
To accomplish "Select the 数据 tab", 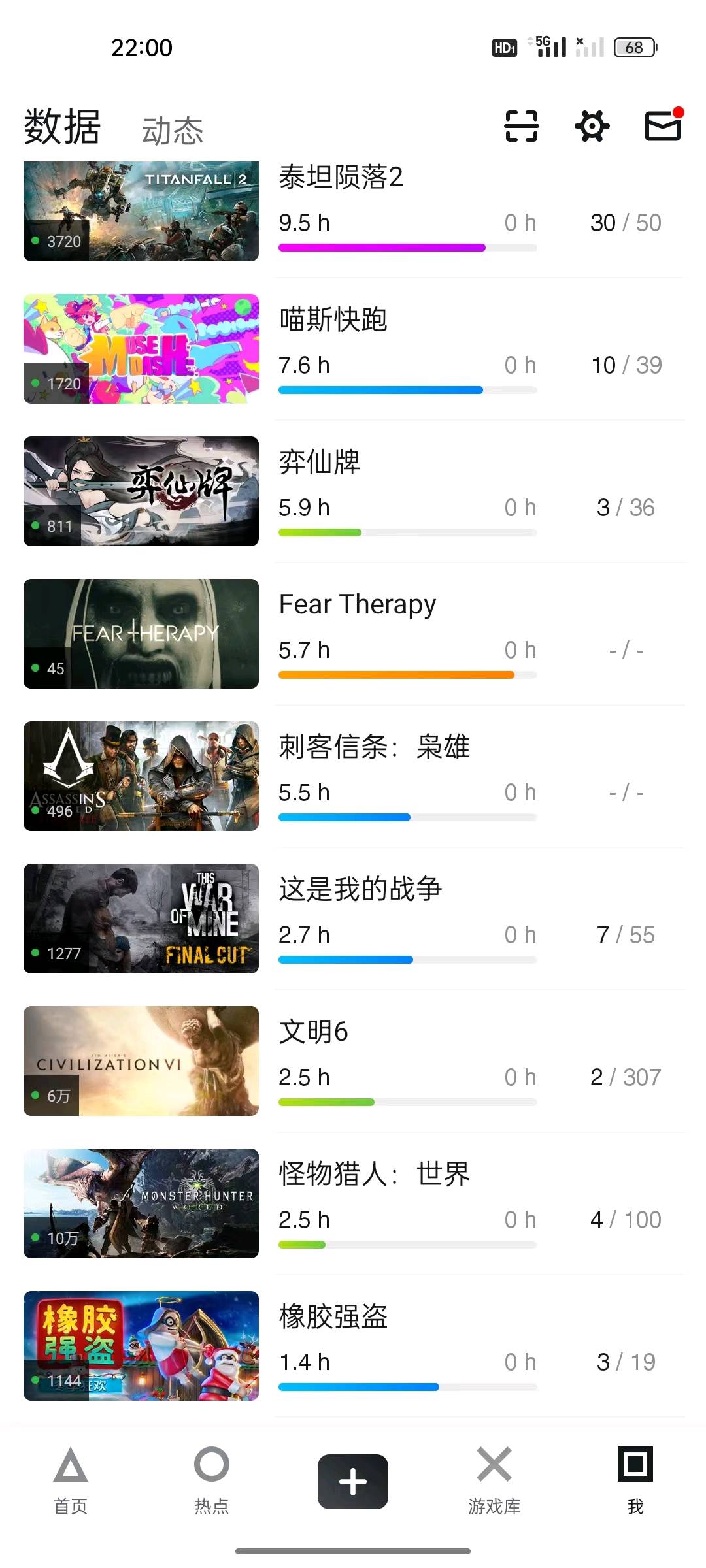I will coord(62,126).
